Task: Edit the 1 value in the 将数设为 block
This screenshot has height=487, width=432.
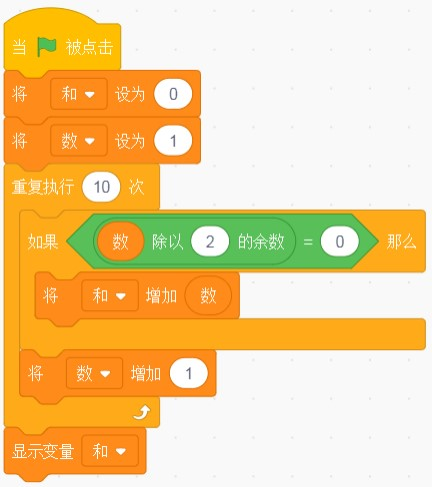Action: [173, 141]
